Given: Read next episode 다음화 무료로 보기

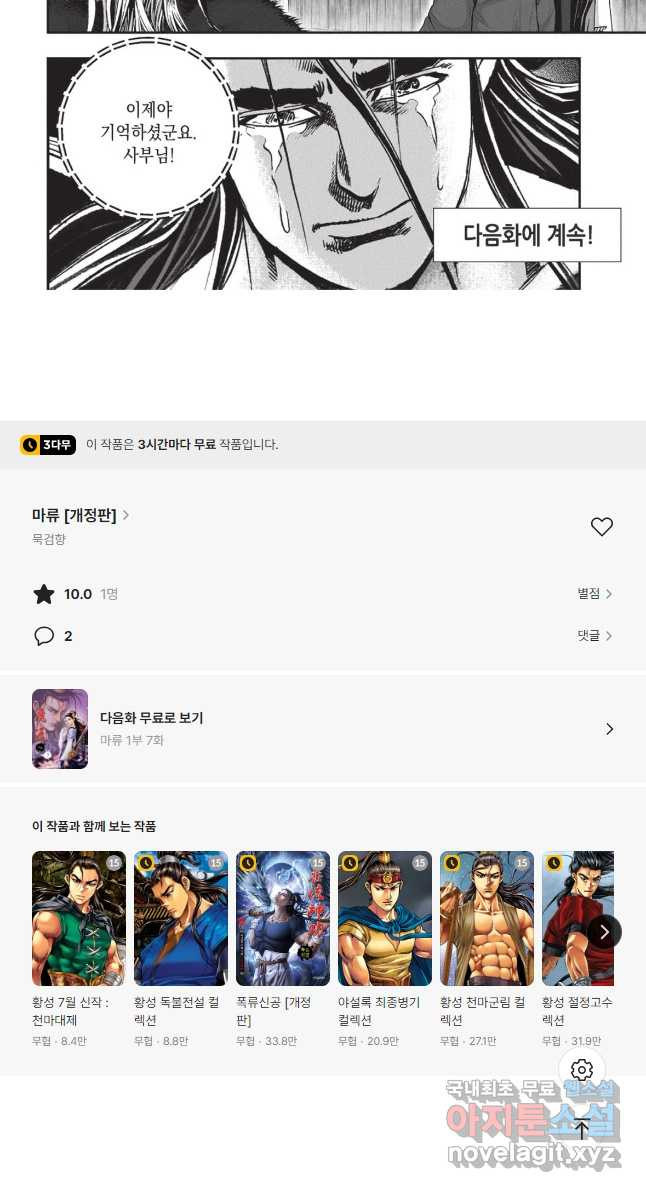Looking at the screenshot, I should pos(323,729).
